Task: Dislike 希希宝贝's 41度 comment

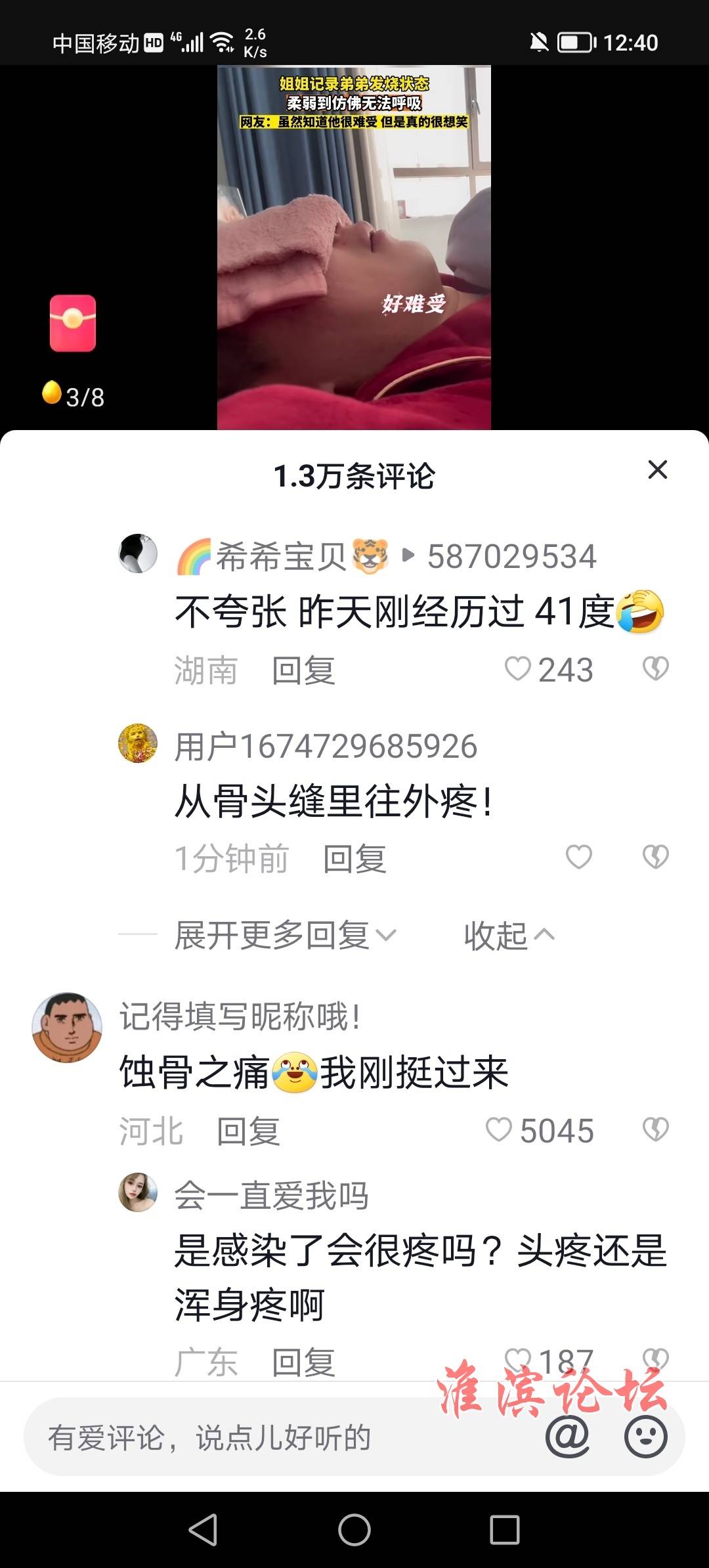Action: click(x=655, y=669)
